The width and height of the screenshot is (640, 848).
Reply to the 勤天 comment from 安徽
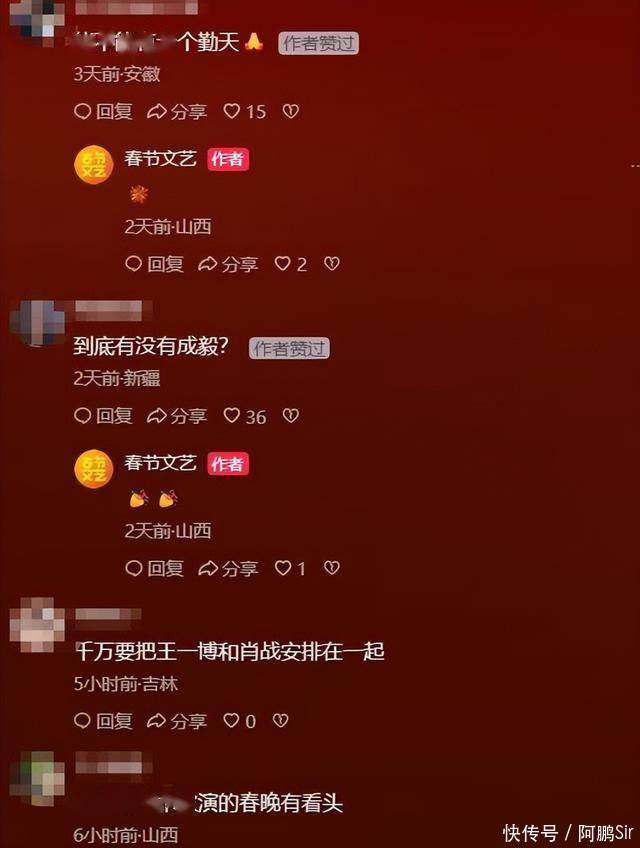coord(103,111)
